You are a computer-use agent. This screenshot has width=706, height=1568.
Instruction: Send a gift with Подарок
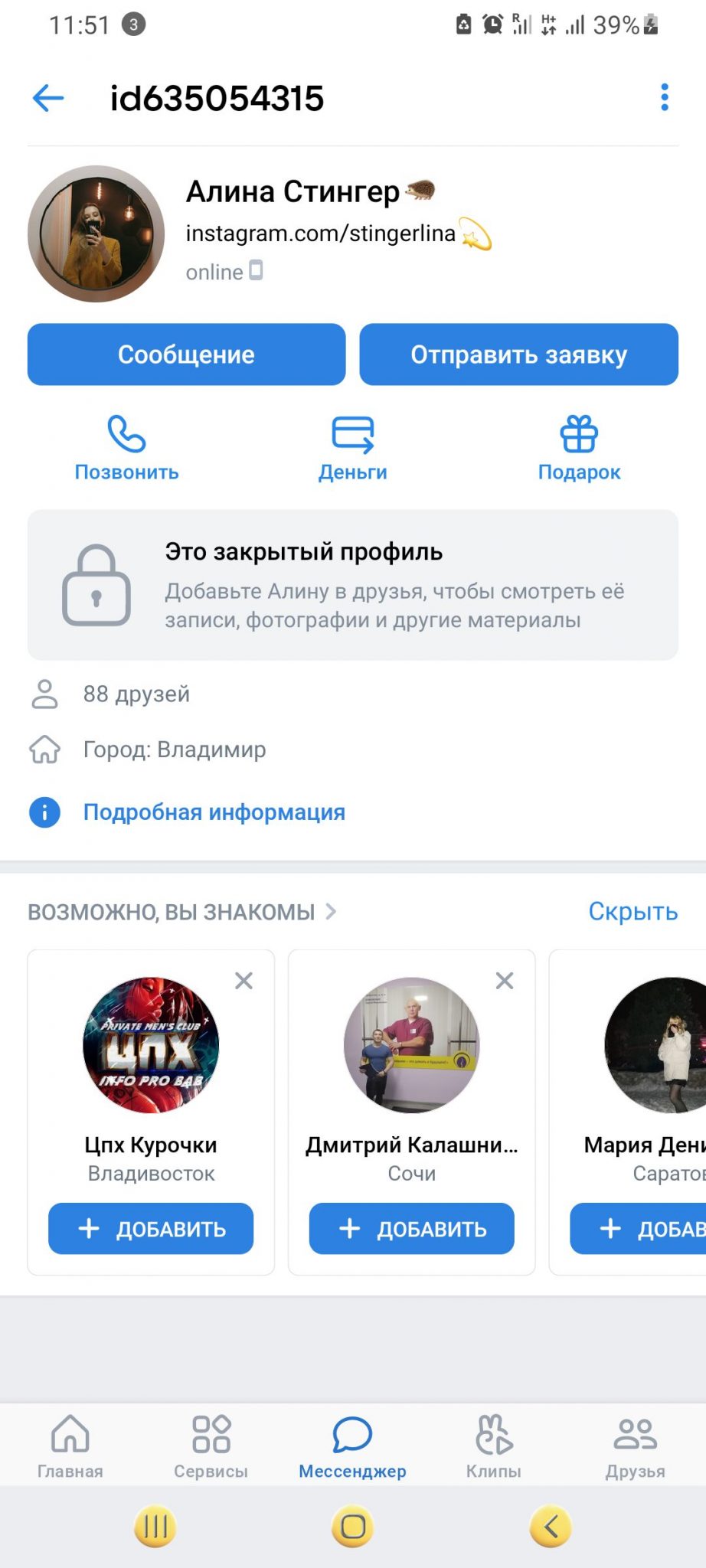click(x=579, y=449)
